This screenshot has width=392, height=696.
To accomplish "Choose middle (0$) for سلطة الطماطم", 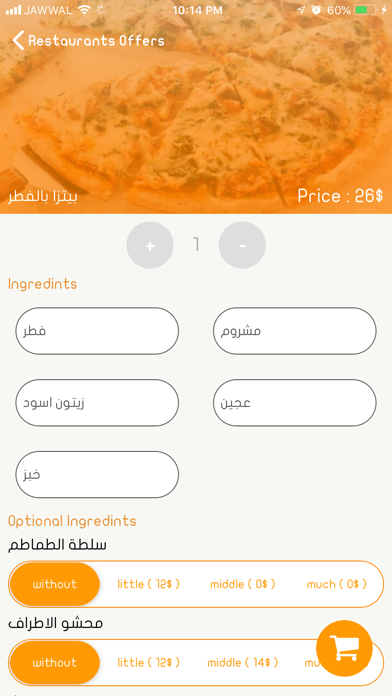I will point(243,584).
